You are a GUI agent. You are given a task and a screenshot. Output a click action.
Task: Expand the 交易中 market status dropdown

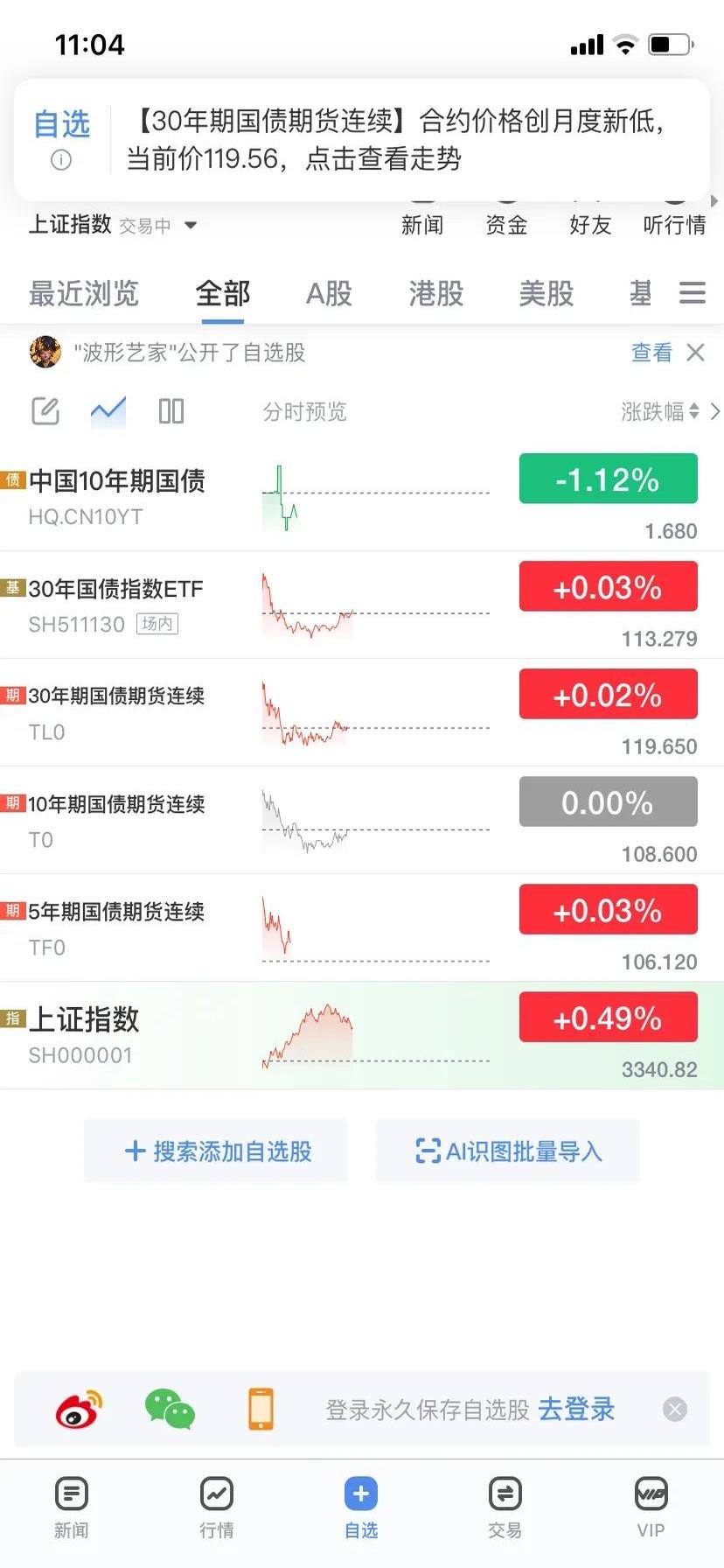point(171,225)
